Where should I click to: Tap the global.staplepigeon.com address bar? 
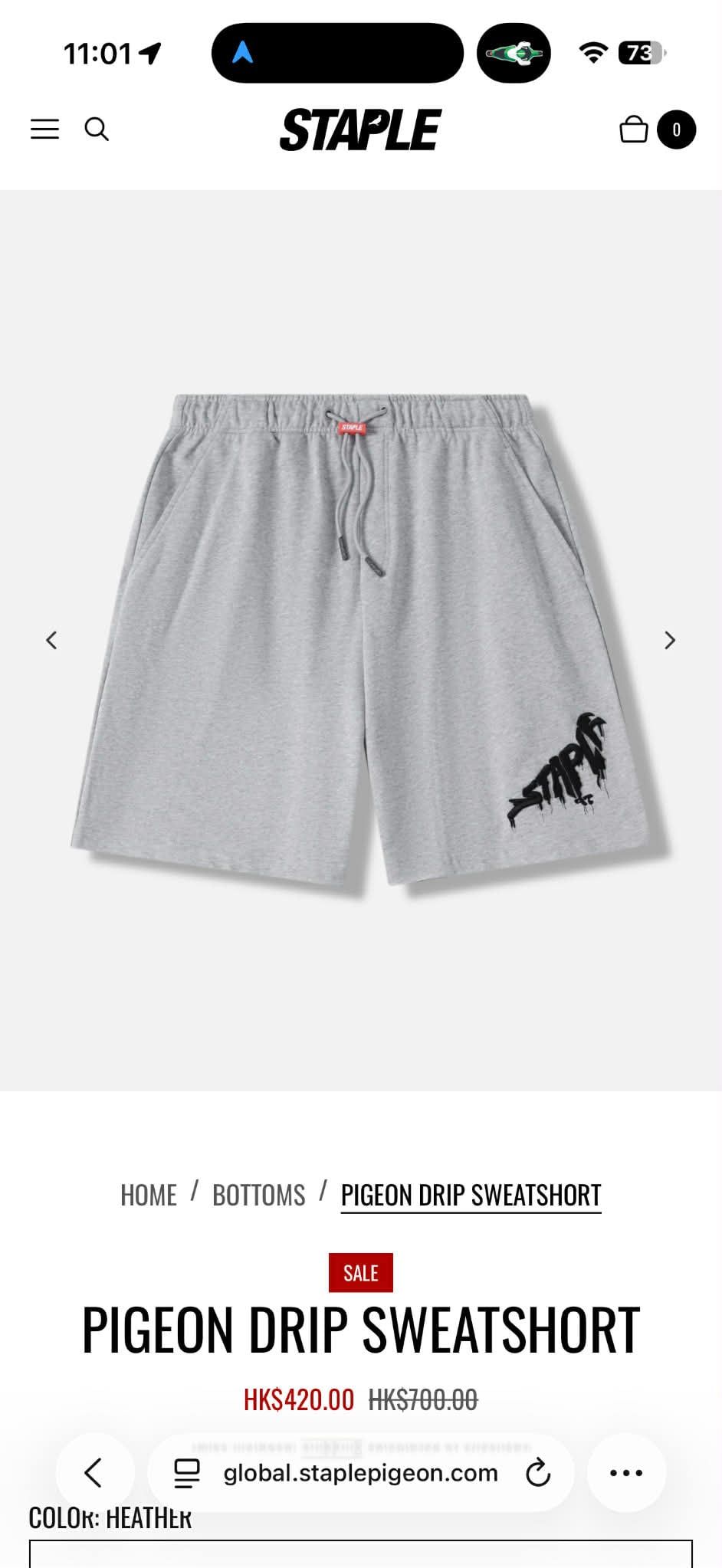(x=360, y=1472)
